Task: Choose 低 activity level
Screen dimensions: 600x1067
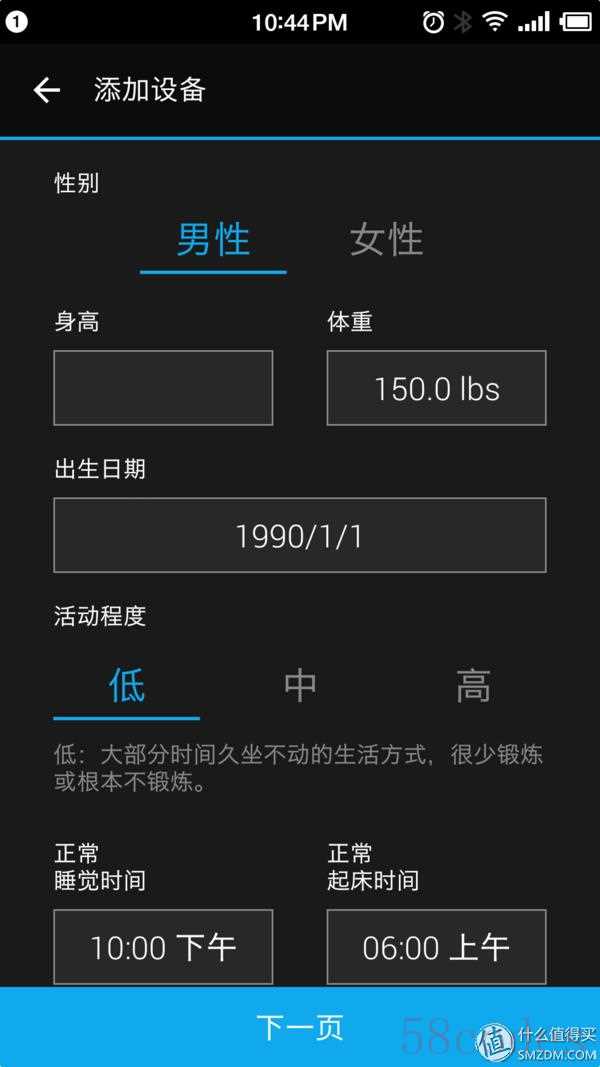Action: pyautogui.click(x=127, y=686)
